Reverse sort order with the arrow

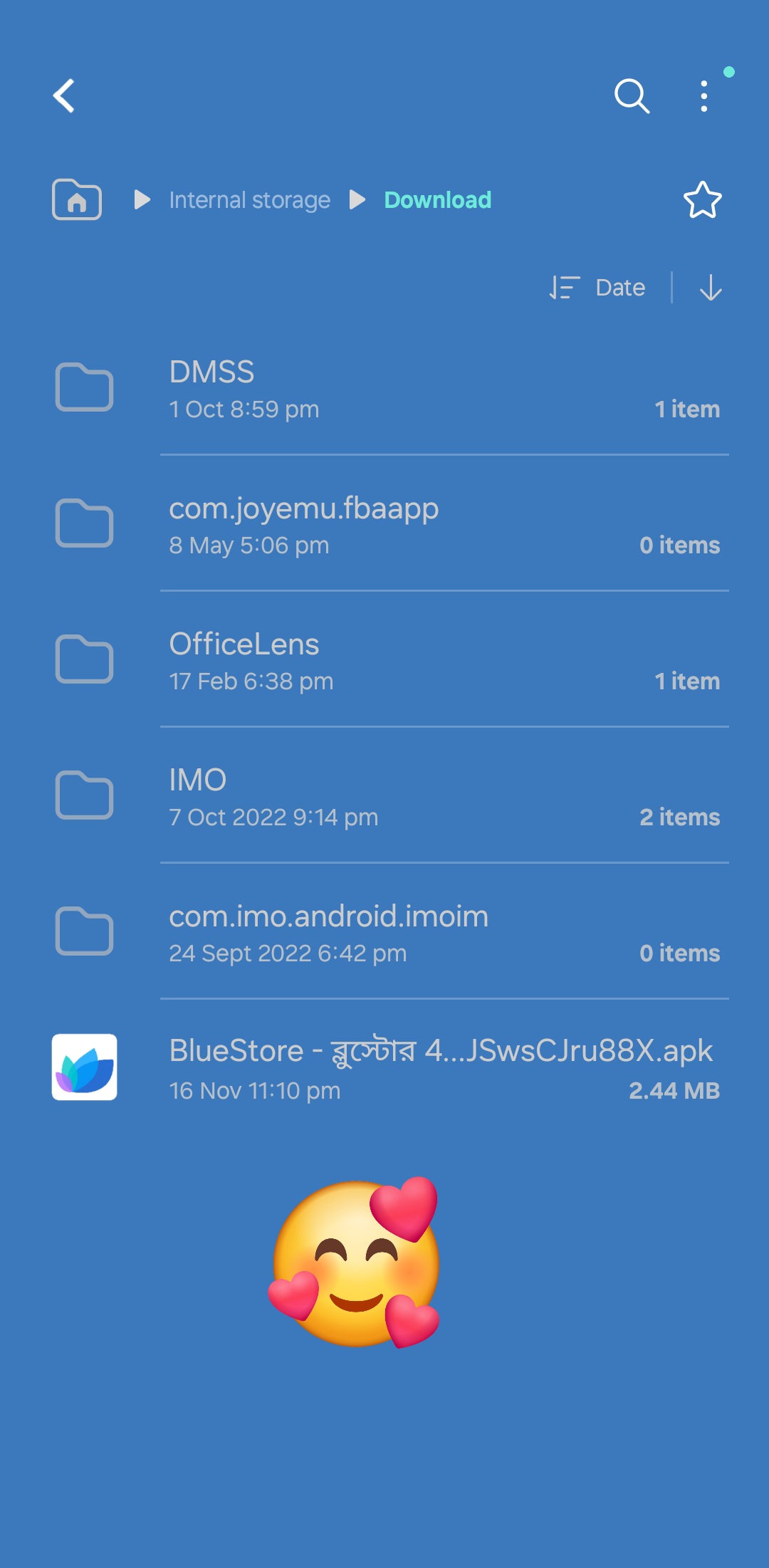click(711, 288)
